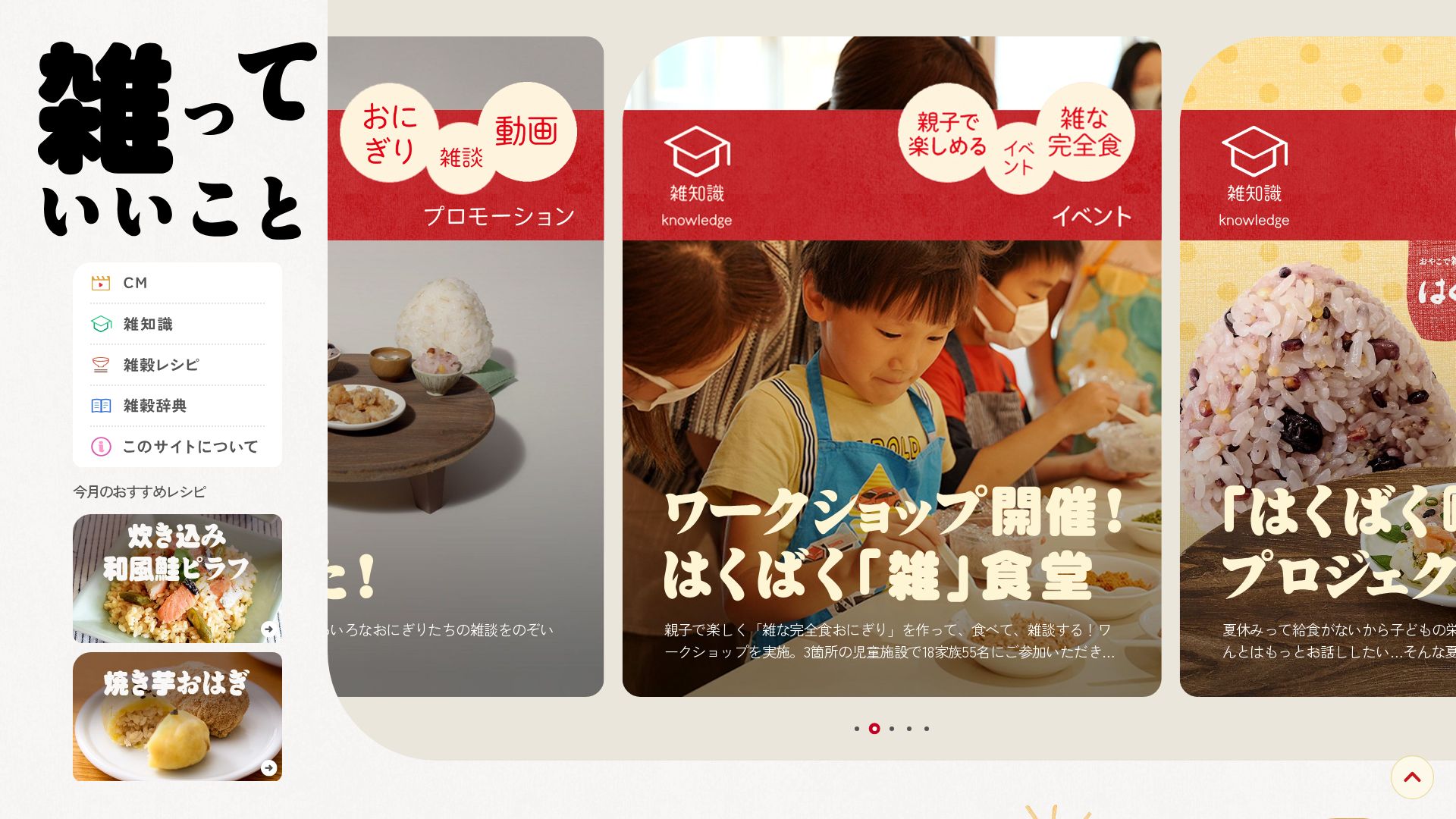The width and height of the screenshot is (1456, 819).
Task: Jump to the first carousel slide dot
Action: [857, 729]
